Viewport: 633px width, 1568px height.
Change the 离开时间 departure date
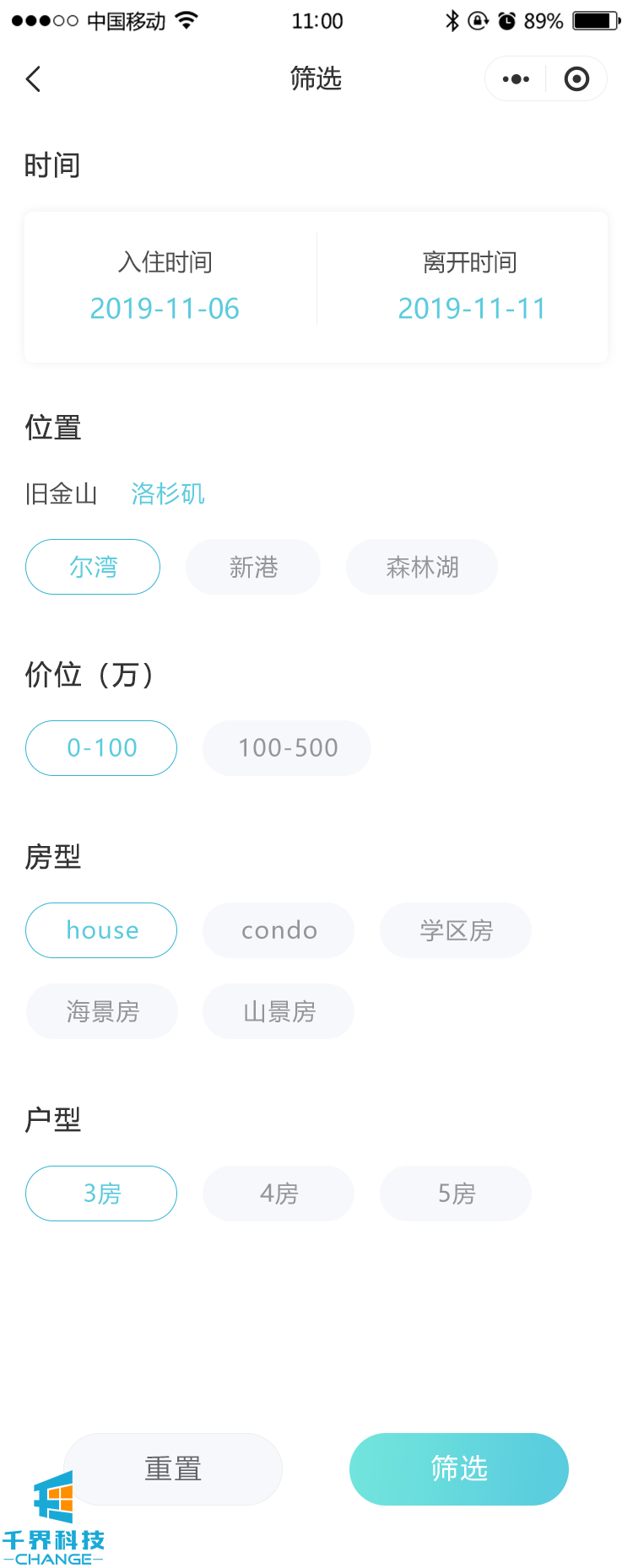(471, 288)
